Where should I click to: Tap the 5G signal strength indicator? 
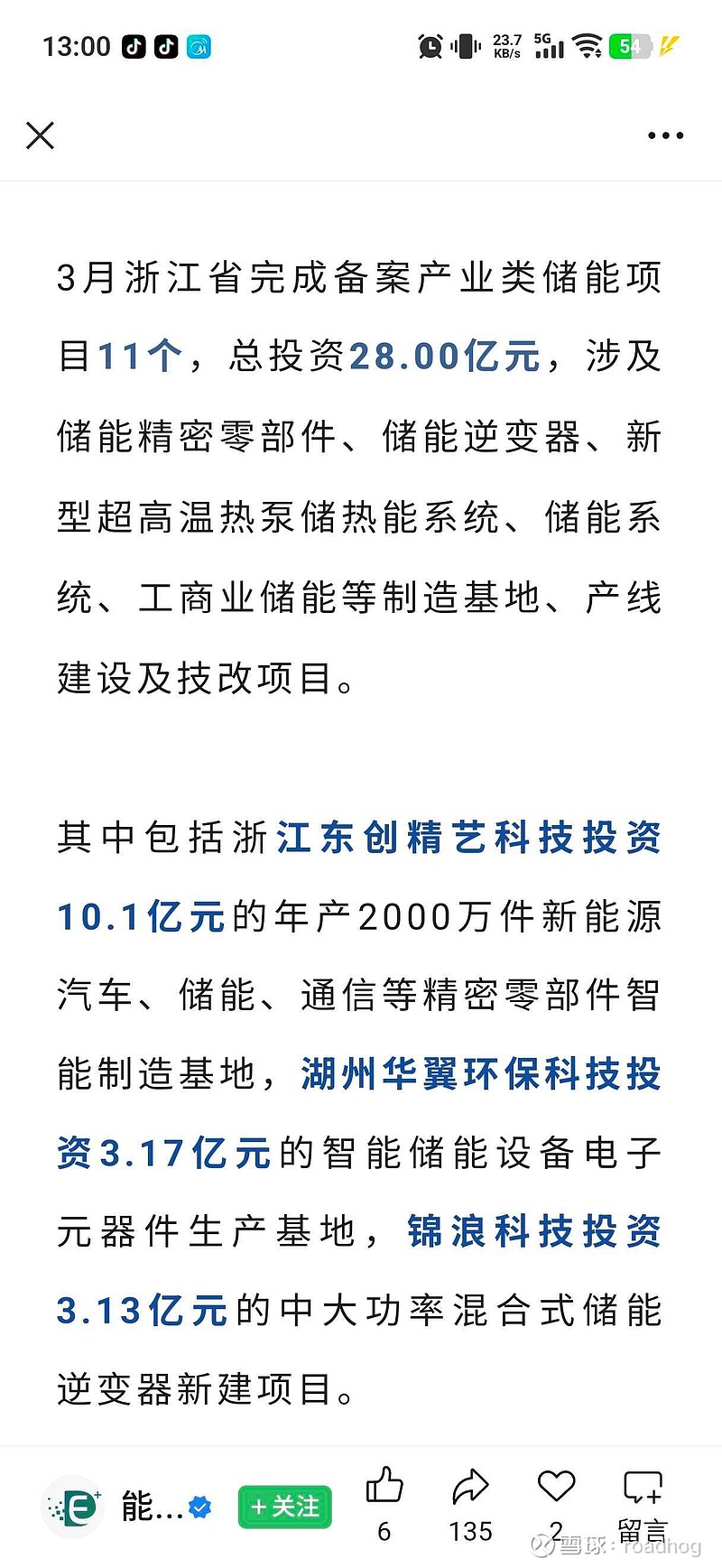coord(547,44)
